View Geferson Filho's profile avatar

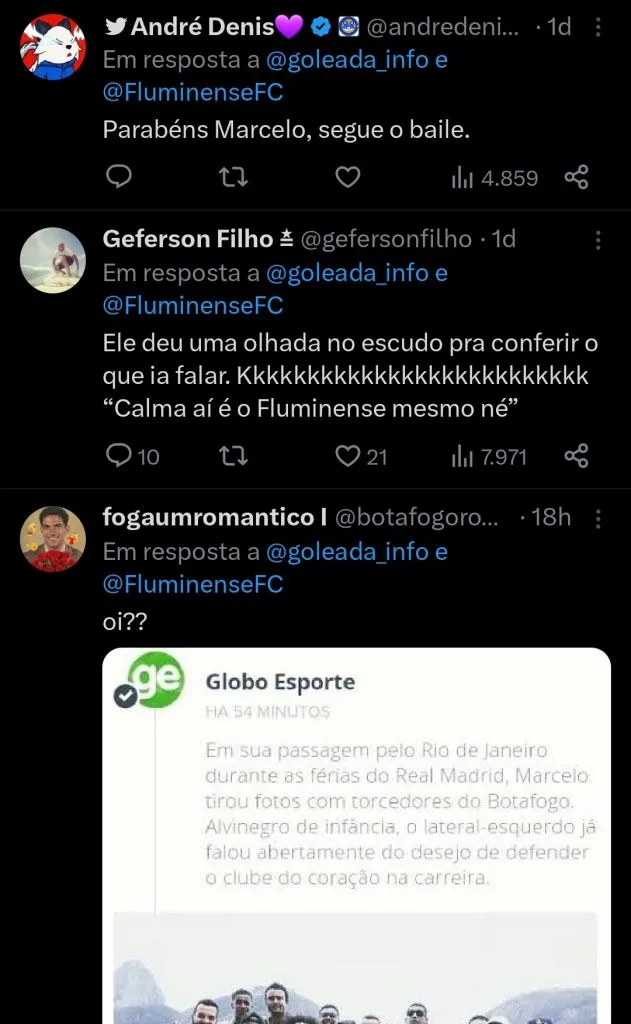coord(53,260)
